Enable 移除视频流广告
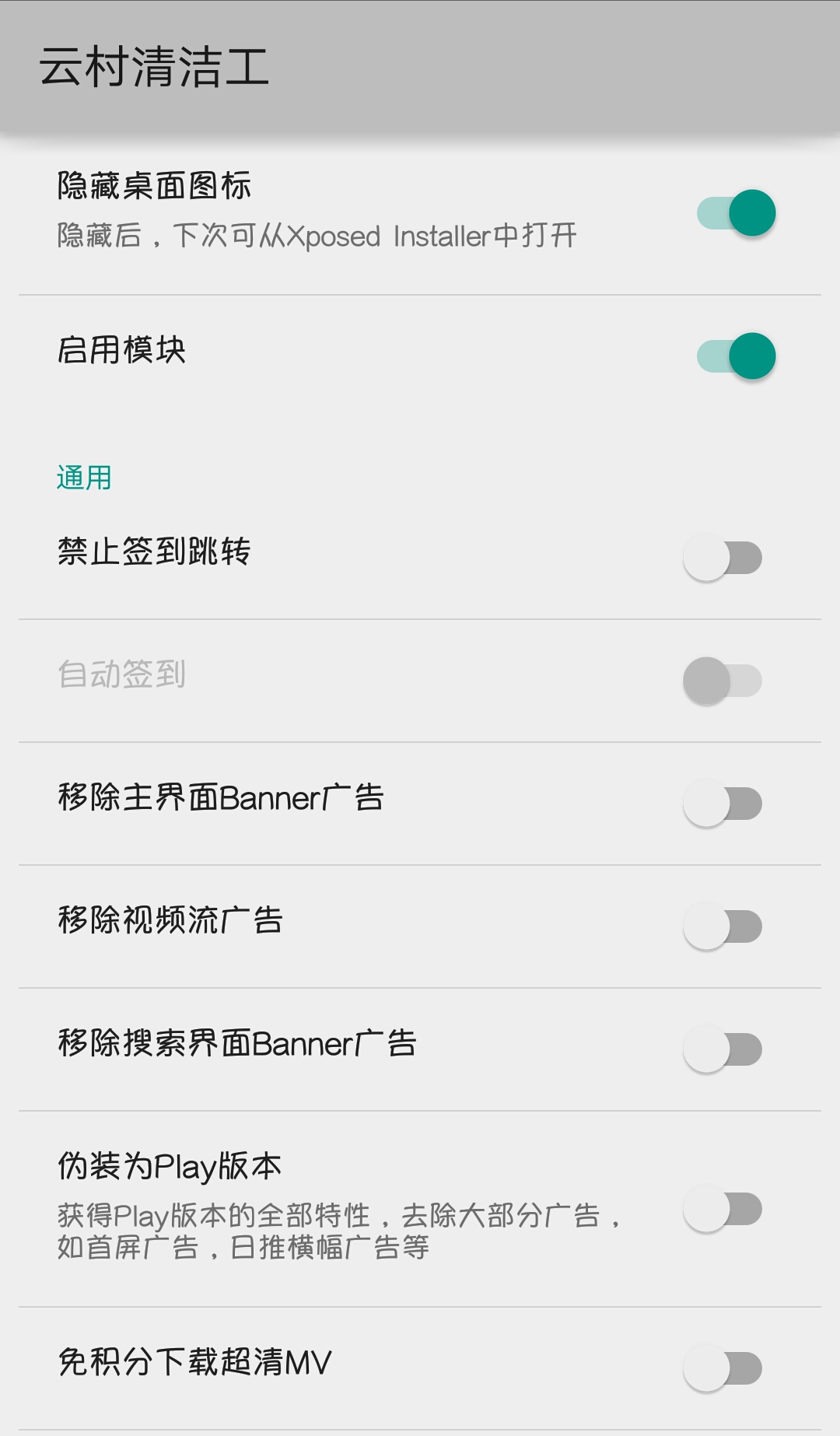The width and height of the screenshot is (840, 1436). 723,926
